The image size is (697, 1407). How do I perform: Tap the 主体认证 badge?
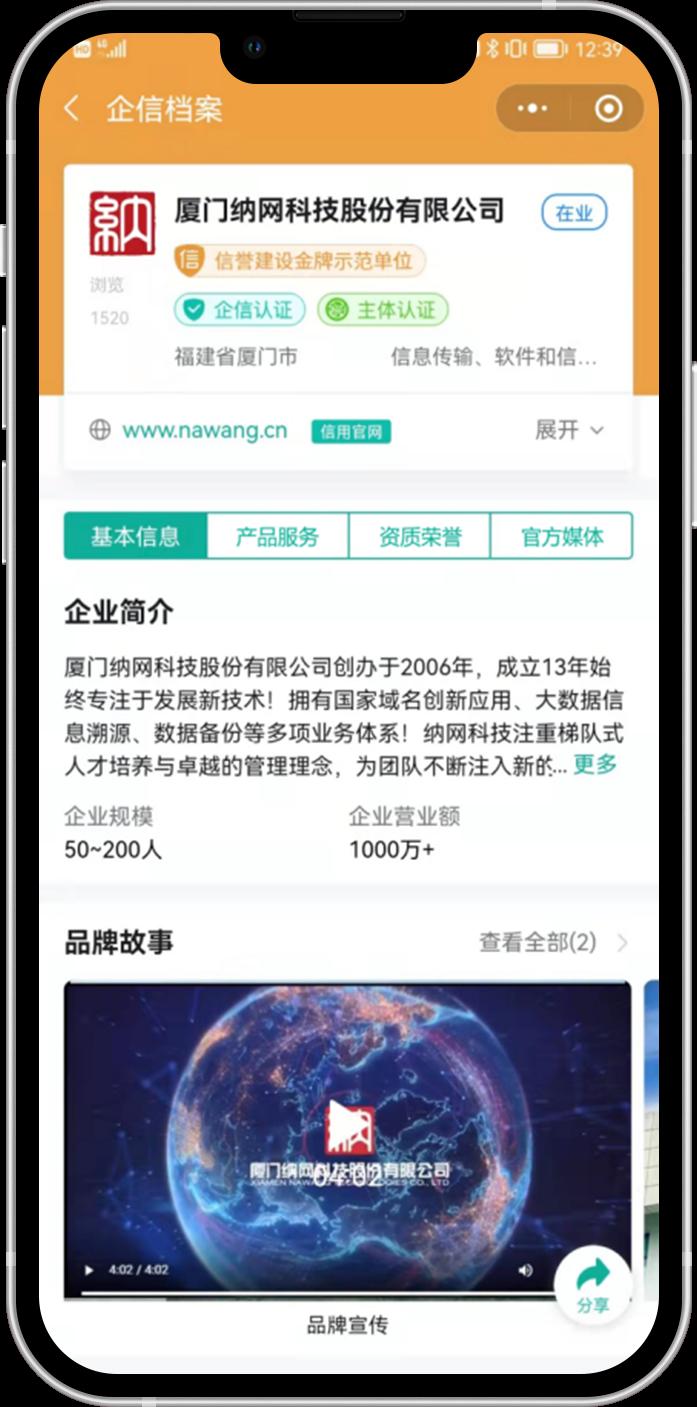click(x=383, y=309)
